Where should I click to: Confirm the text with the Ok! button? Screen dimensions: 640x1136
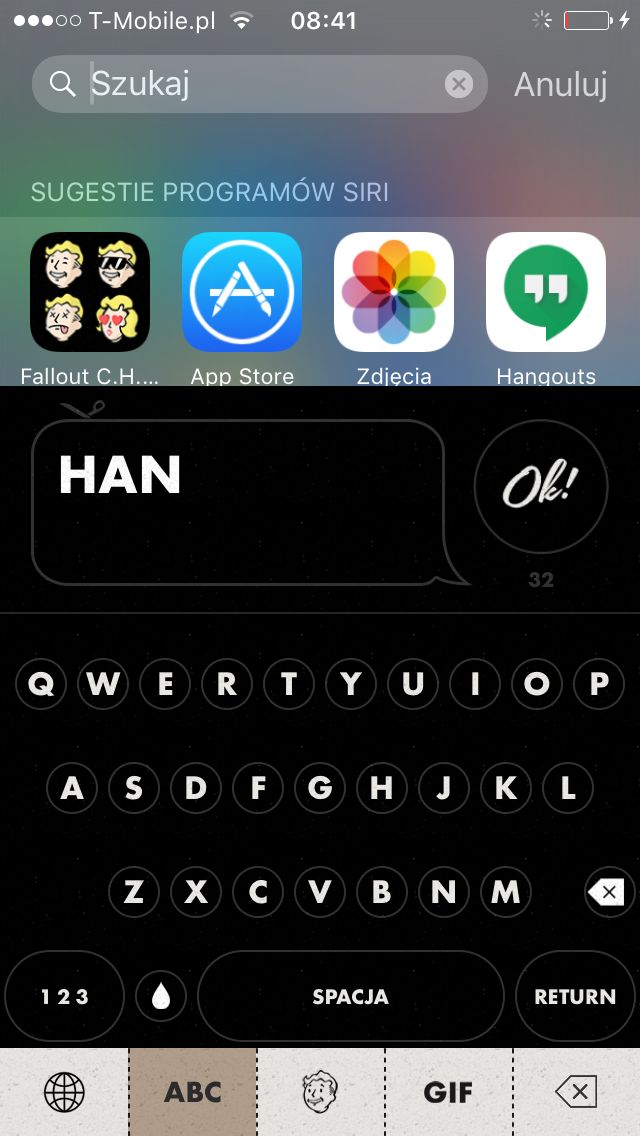point(541,487)
